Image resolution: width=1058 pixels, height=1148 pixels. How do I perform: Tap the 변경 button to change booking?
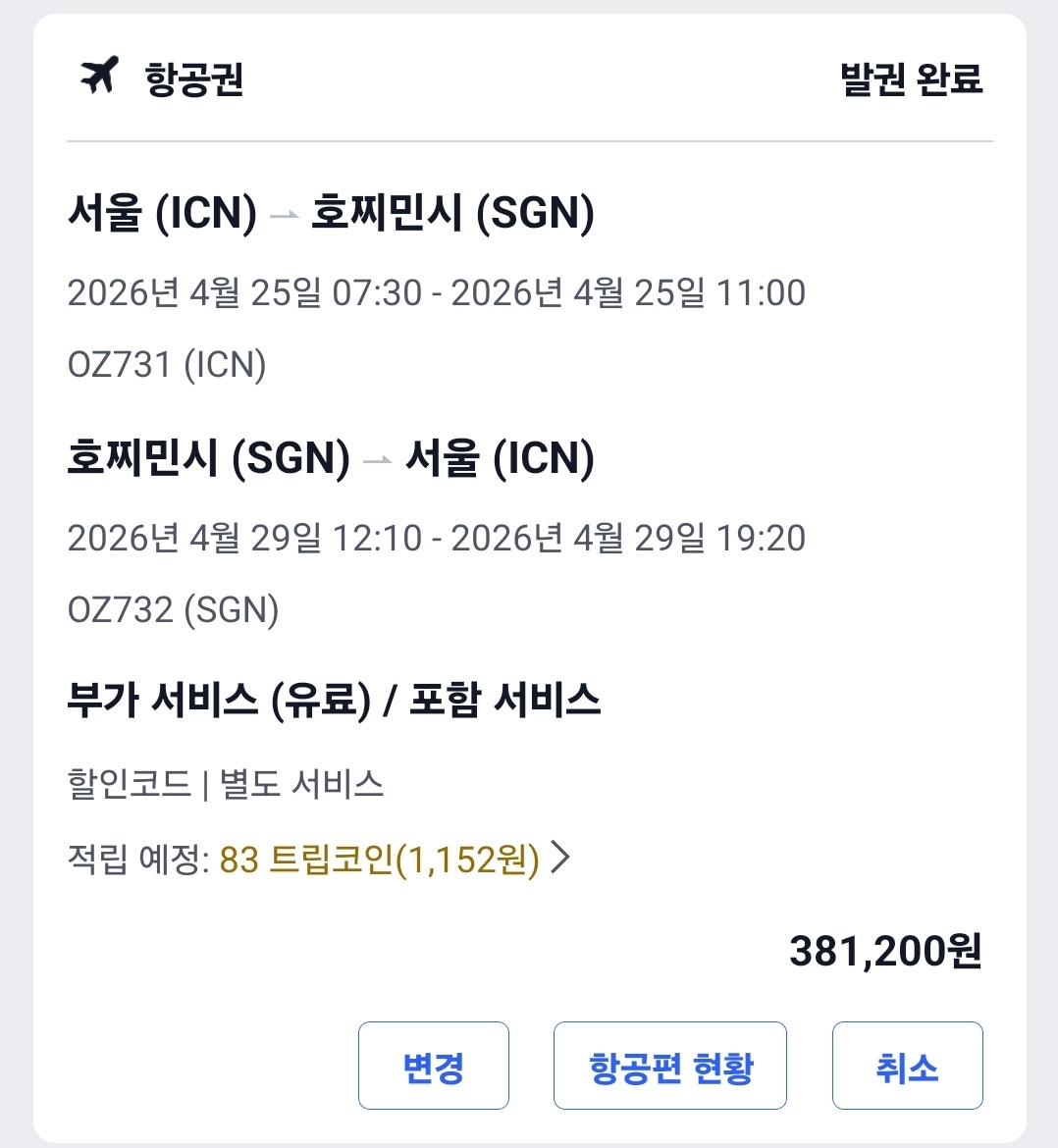[433, 1066]
